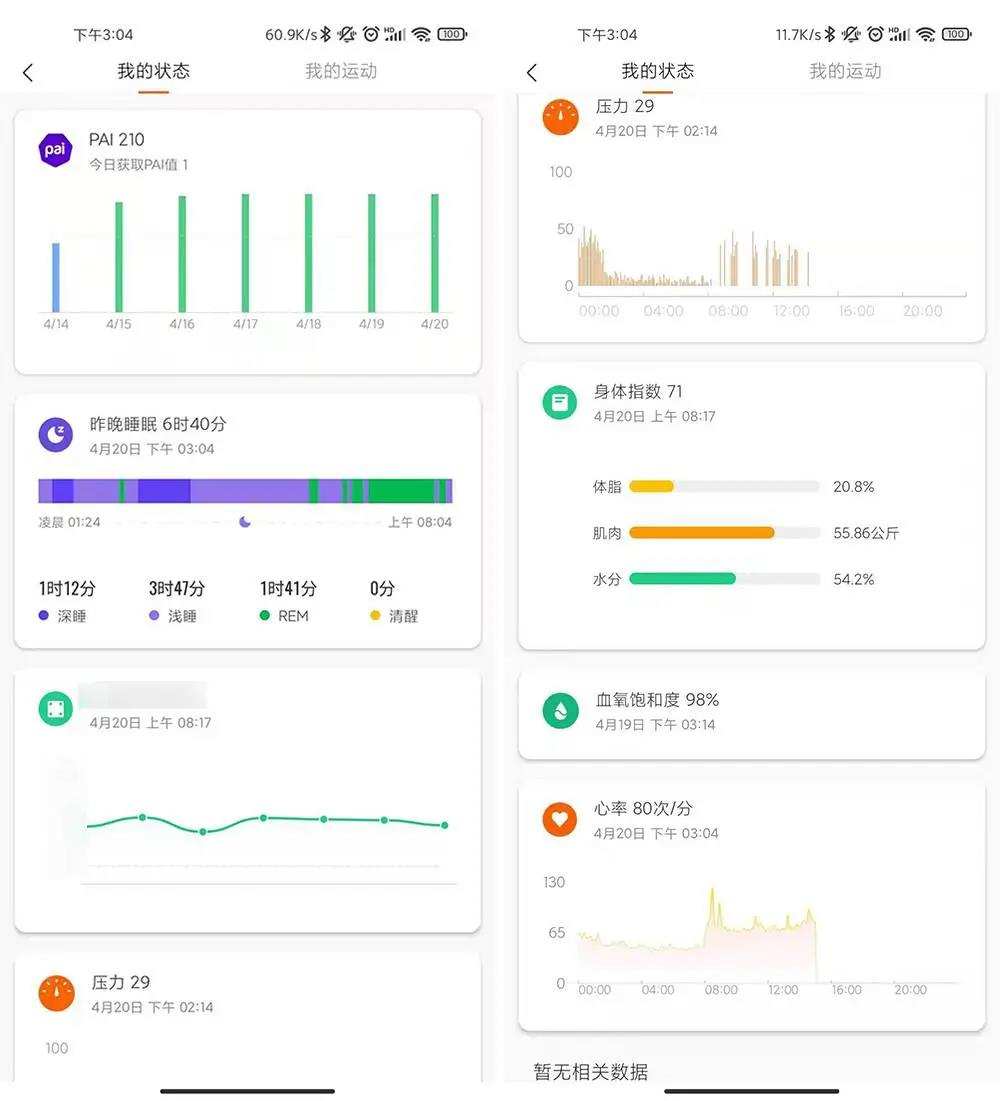Open the blood oxygen 98% card
1000x1101 pixels.
(751, 712)
